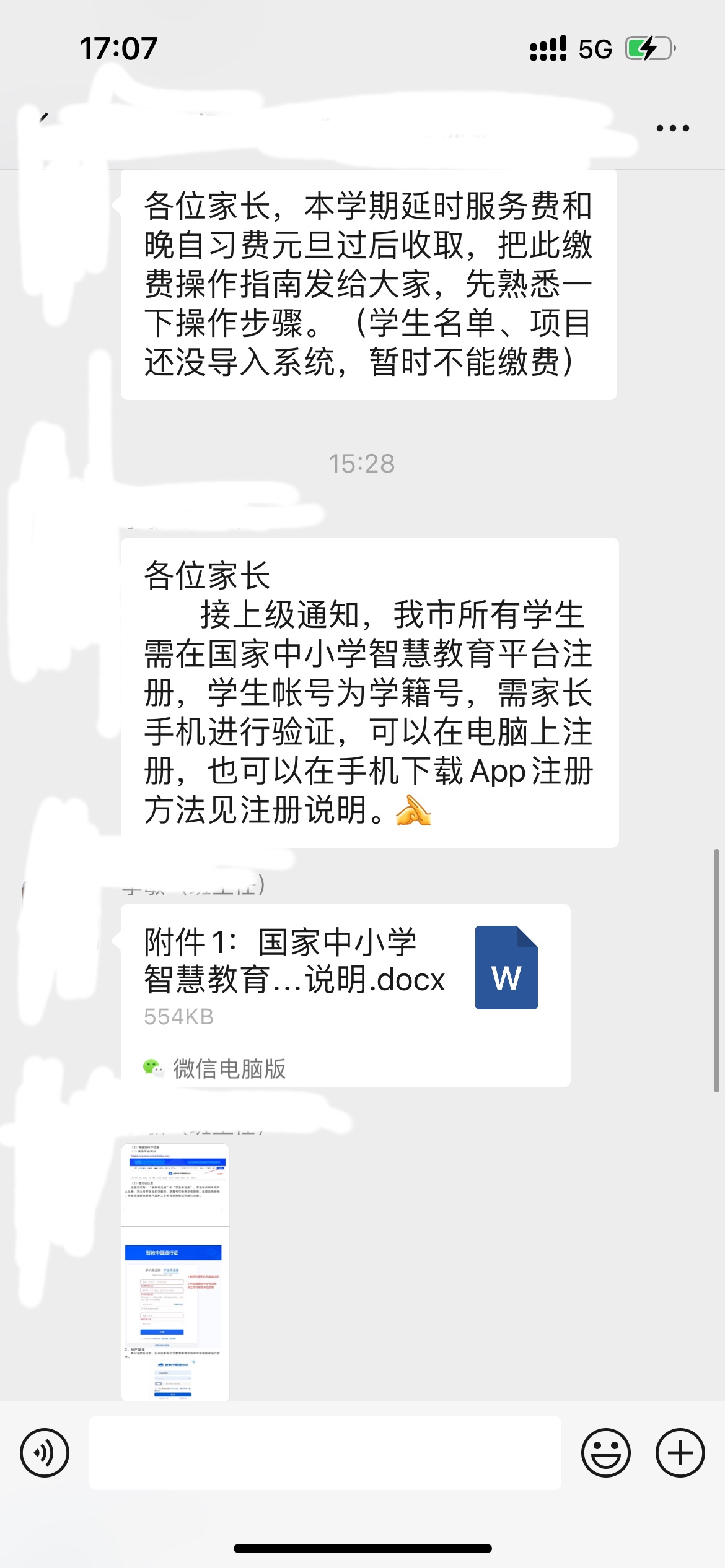Open the docx attachment 附件1
The image size is (725, 1568).
pyautogui.click(x=346, y=995)
